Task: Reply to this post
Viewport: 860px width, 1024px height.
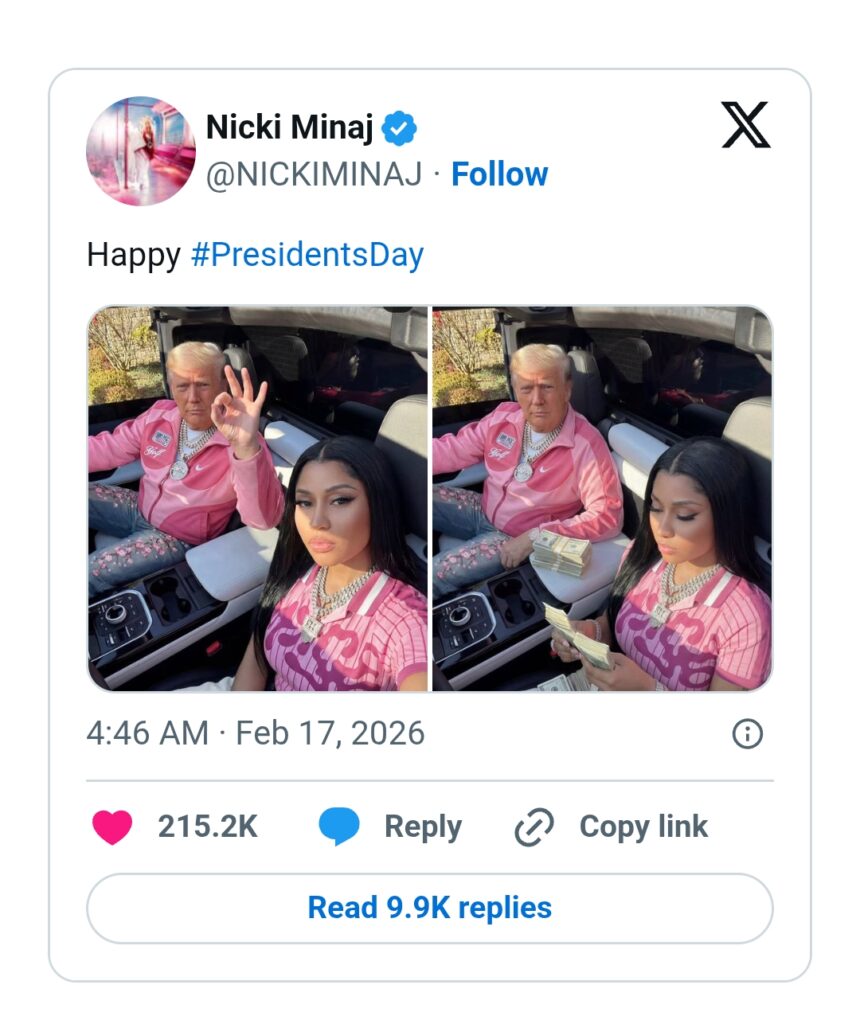Action: (390, 827)
